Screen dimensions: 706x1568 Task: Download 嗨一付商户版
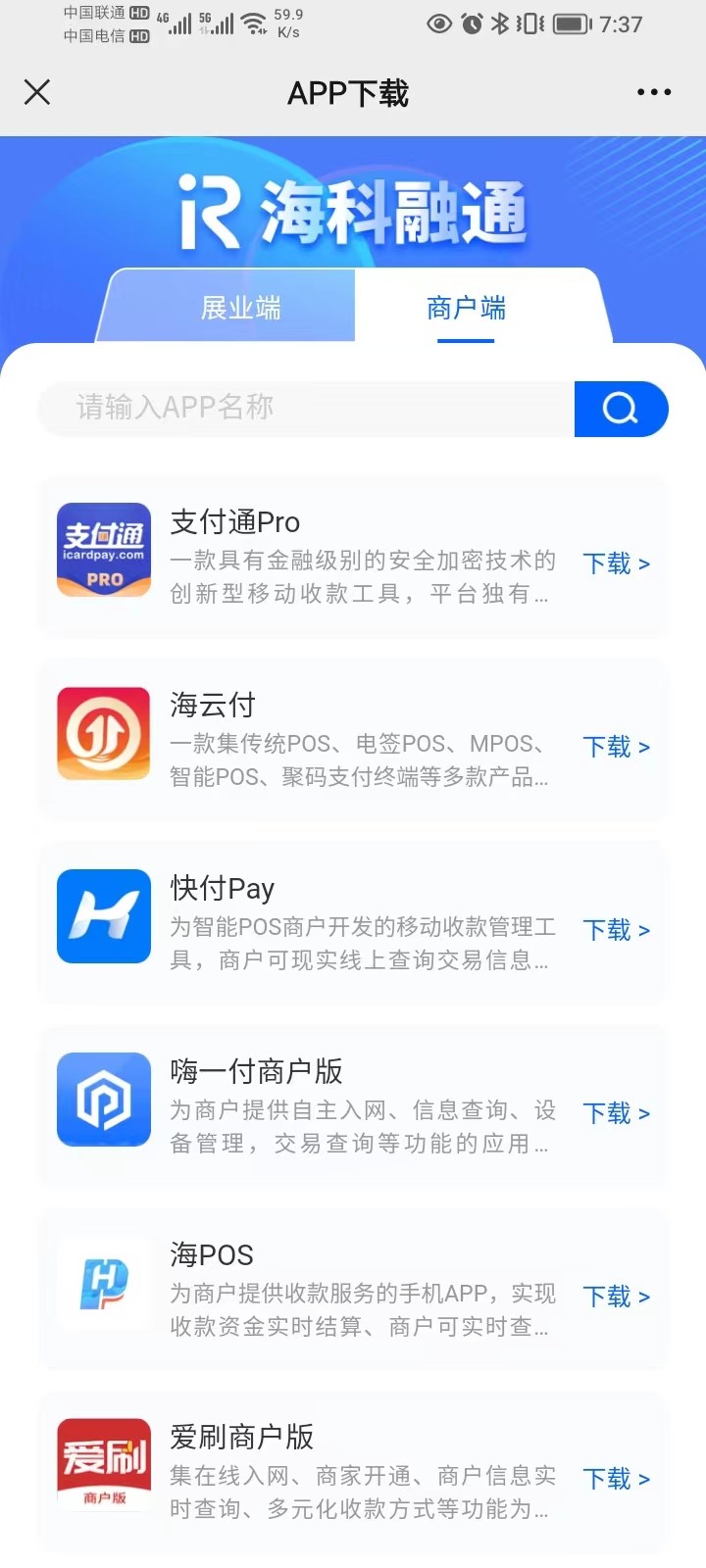coord(617,1113)
